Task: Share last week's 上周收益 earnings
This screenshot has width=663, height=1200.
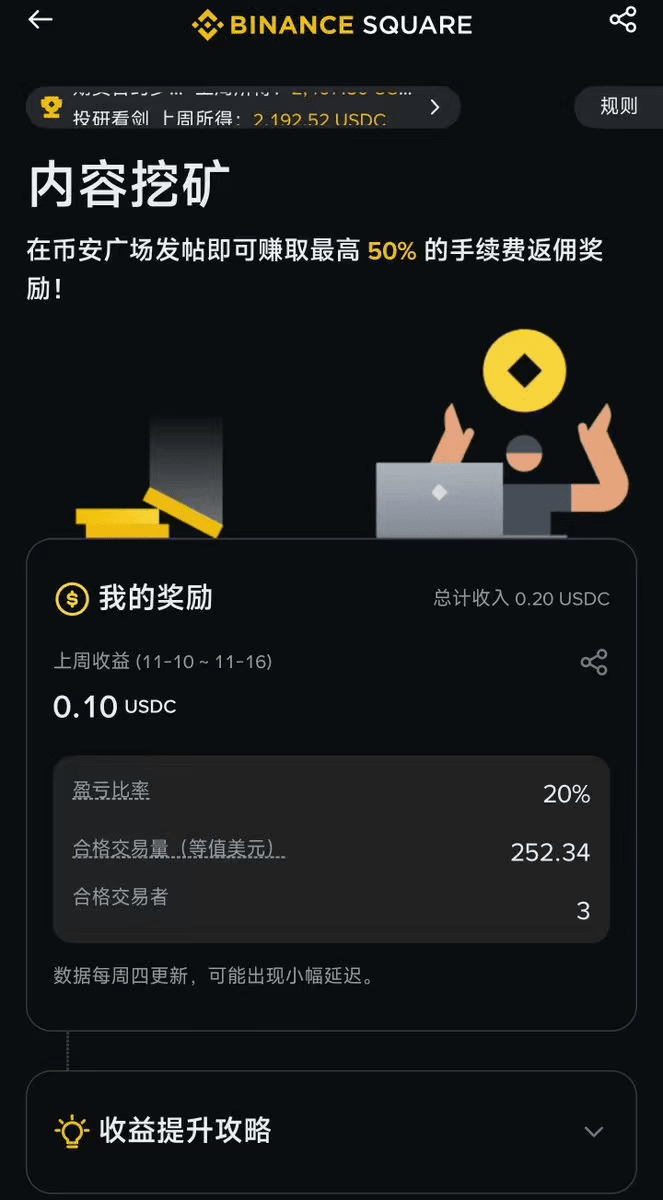Action: pos(594,662)
